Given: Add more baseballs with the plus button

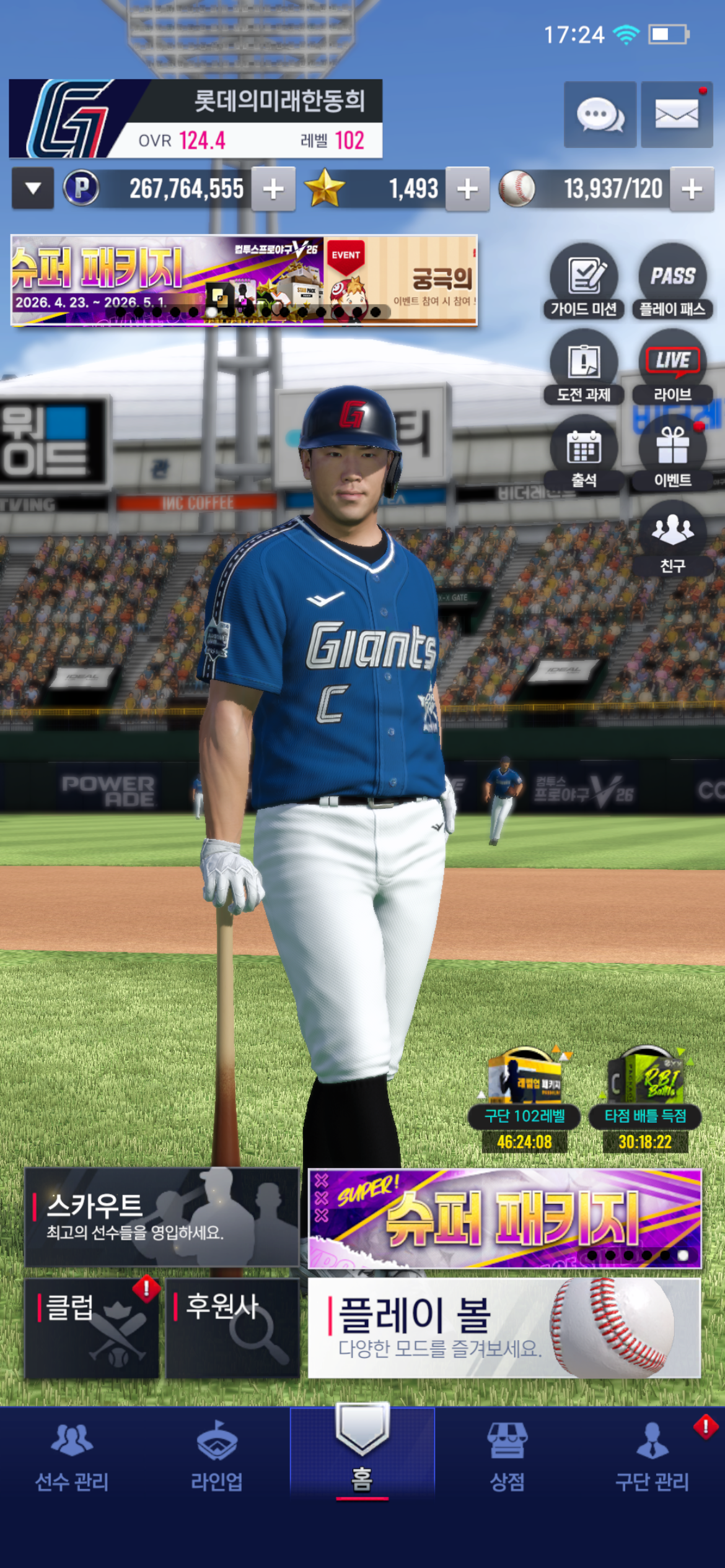Looking at the screenshot, I should click(692, 189).
